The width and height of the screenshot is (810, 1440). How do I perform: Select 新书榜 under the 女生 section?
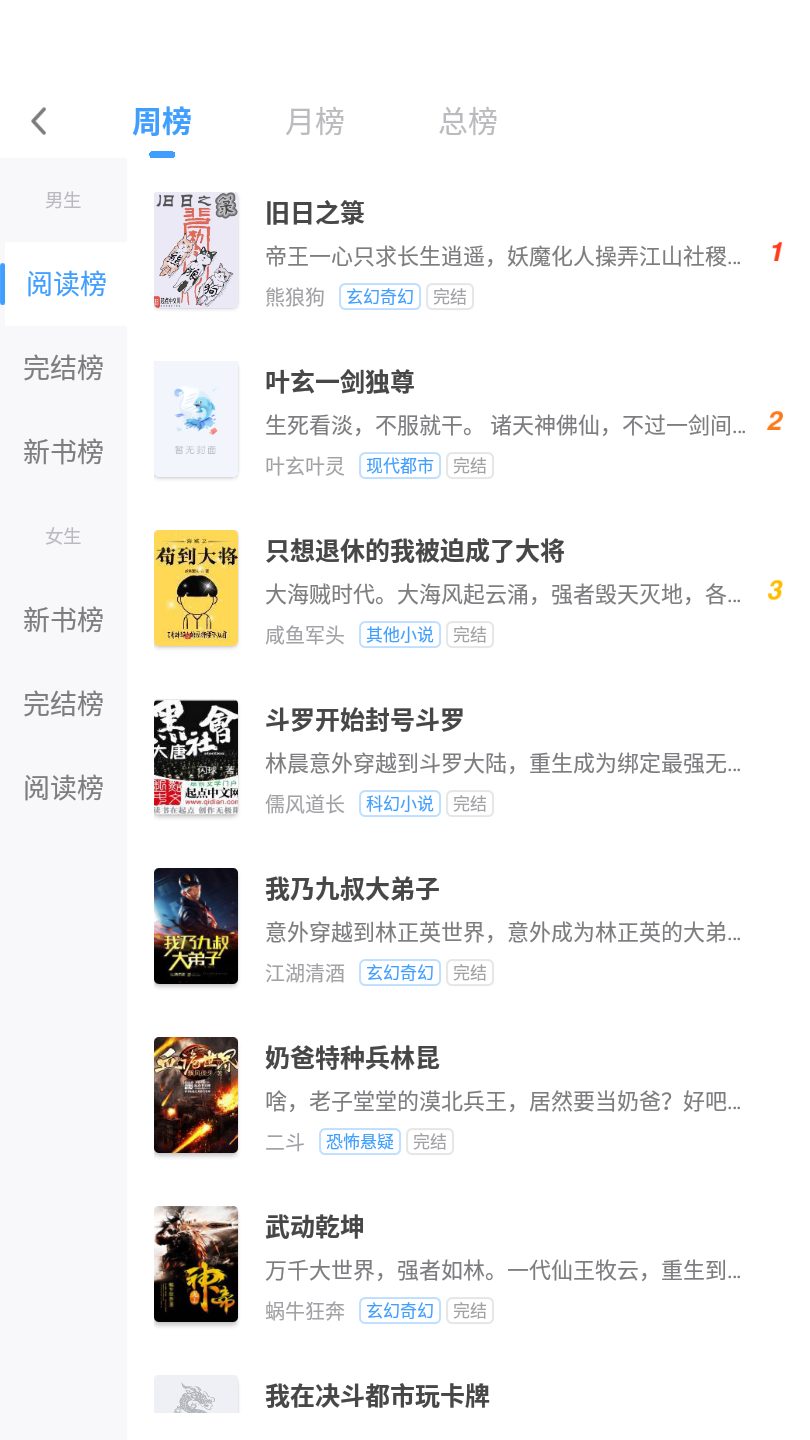[x=64, y=620]
